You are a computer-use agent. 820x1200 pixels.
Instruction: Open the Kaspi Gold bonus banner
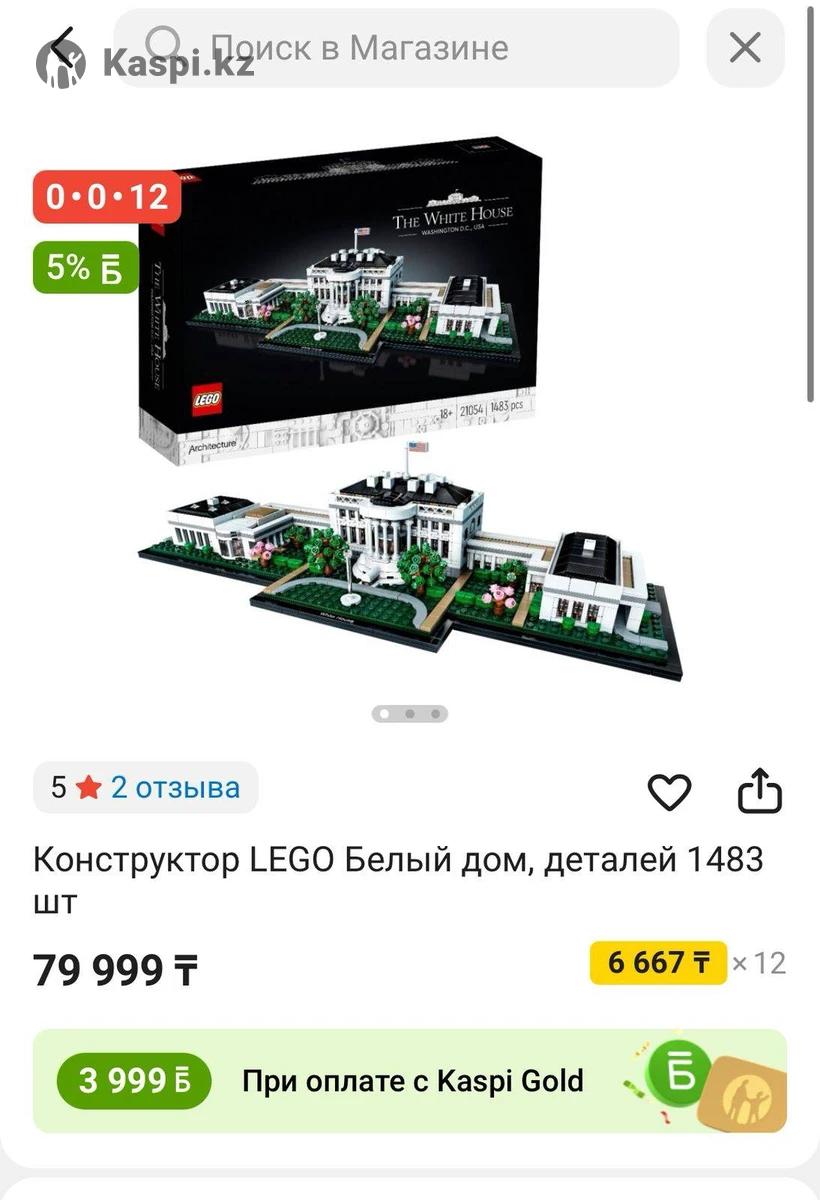coord(410,1081)
